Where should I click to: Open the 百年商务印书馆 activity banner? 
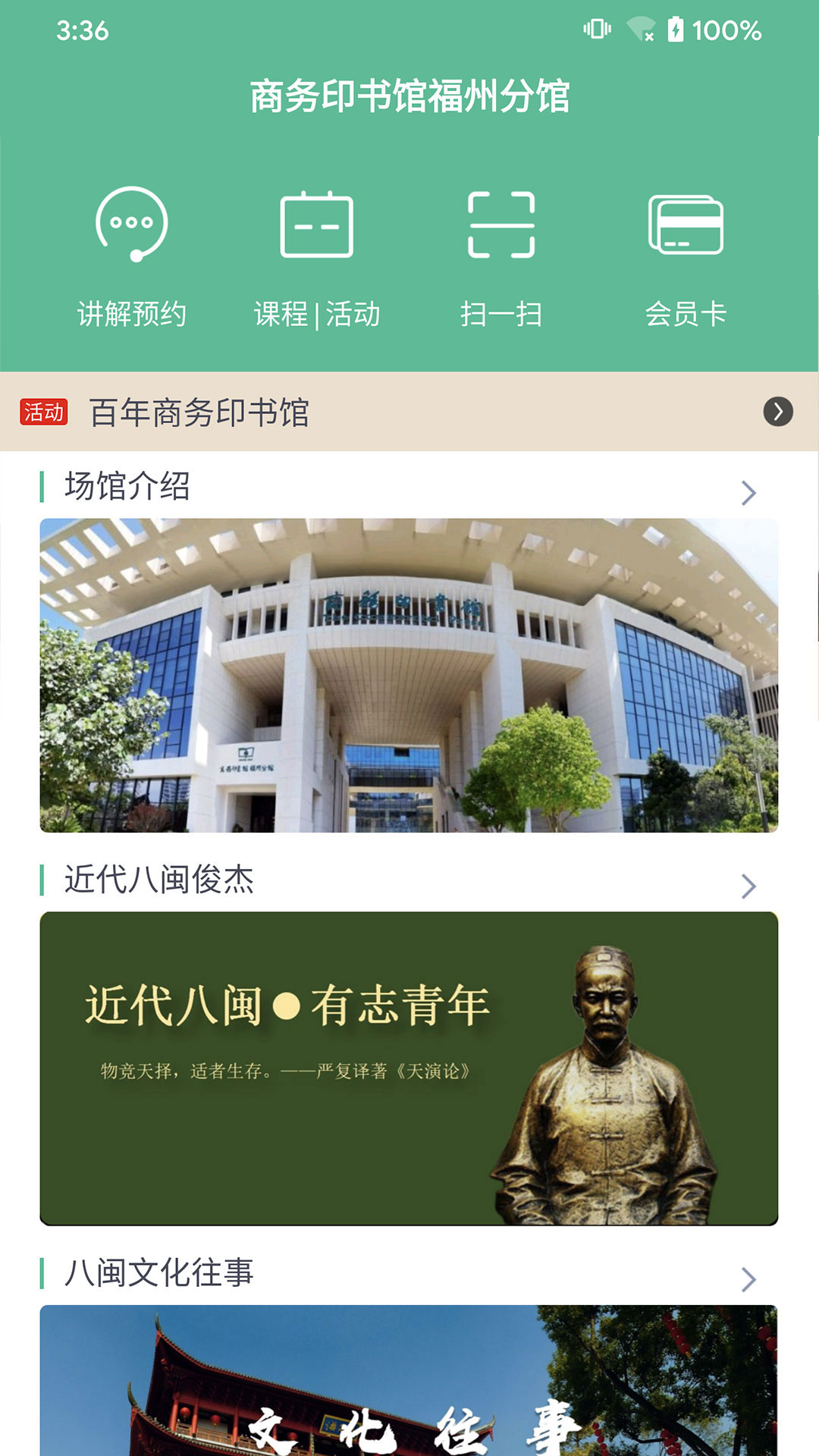point(409,412)
